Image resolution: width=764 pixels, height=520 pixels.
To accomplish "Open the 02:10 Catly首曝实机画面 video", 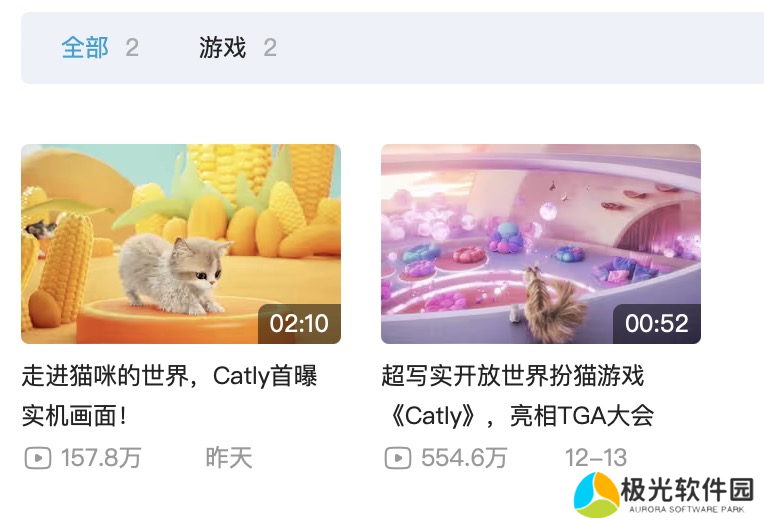I will point(181,244).
